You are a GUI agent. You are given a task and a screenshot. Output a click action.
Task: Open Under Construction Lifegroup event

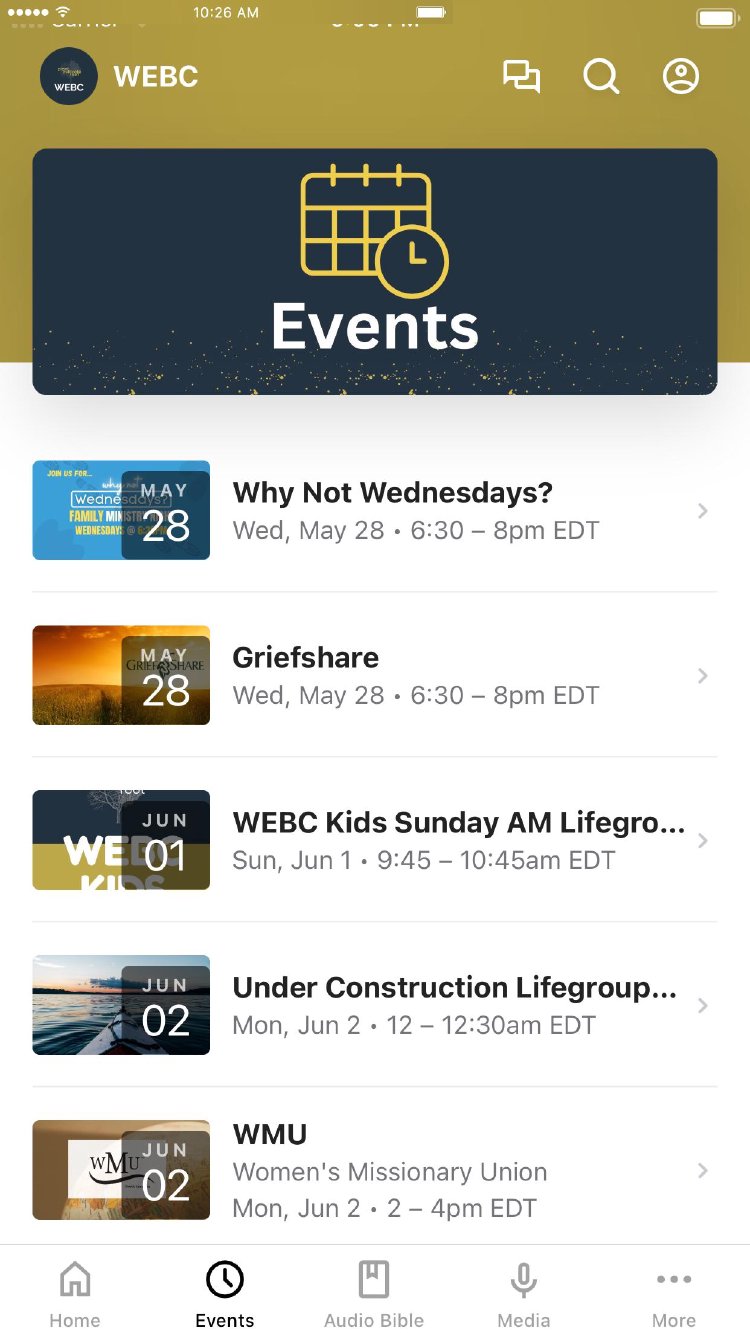(392, 1005)
